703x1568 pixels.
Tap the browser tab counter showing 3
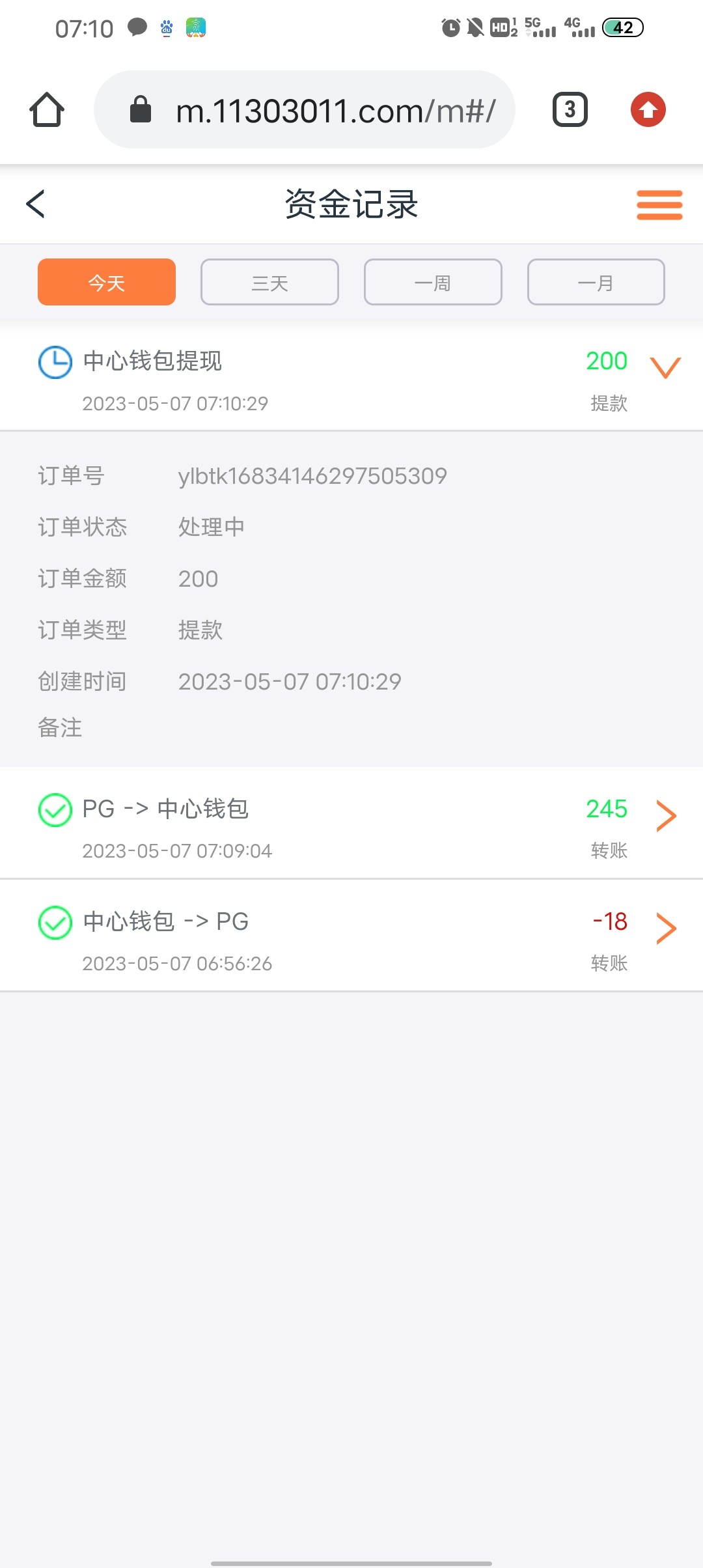click(x=569, y=109)
